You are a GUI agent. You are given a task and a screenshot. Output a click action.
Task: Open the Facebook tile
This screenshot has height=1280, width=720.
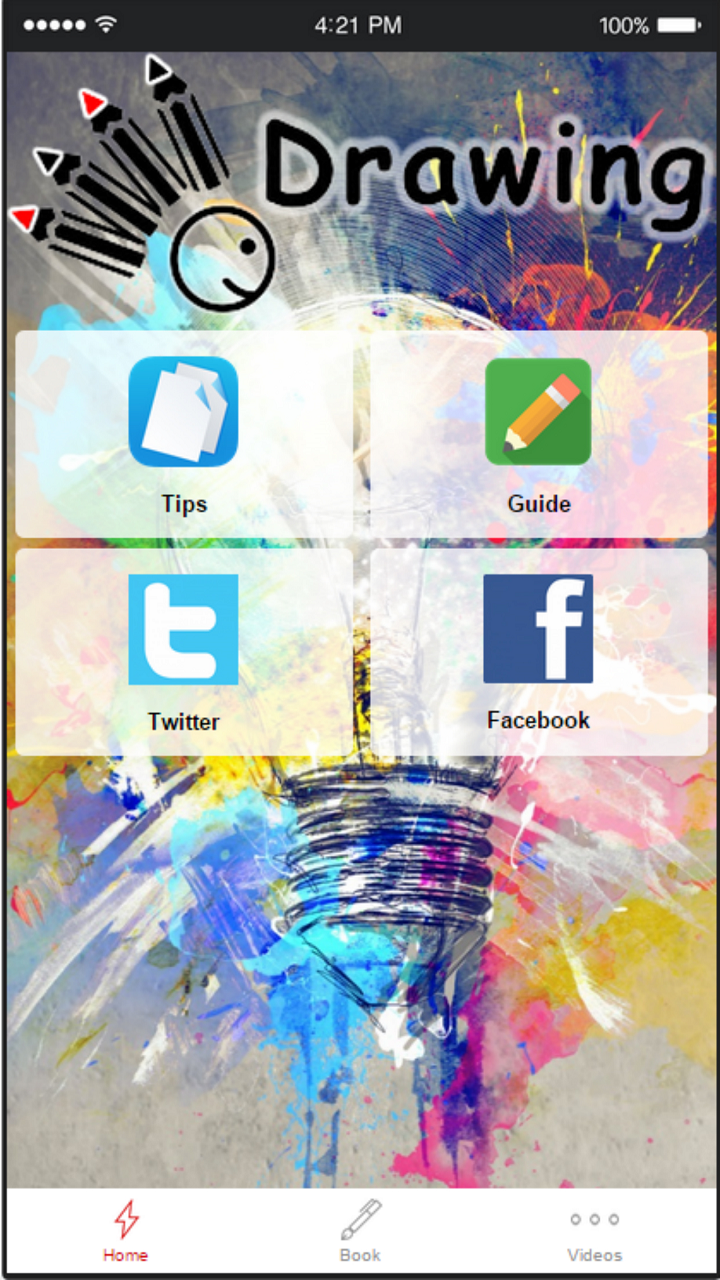click(x=539, y=651)
